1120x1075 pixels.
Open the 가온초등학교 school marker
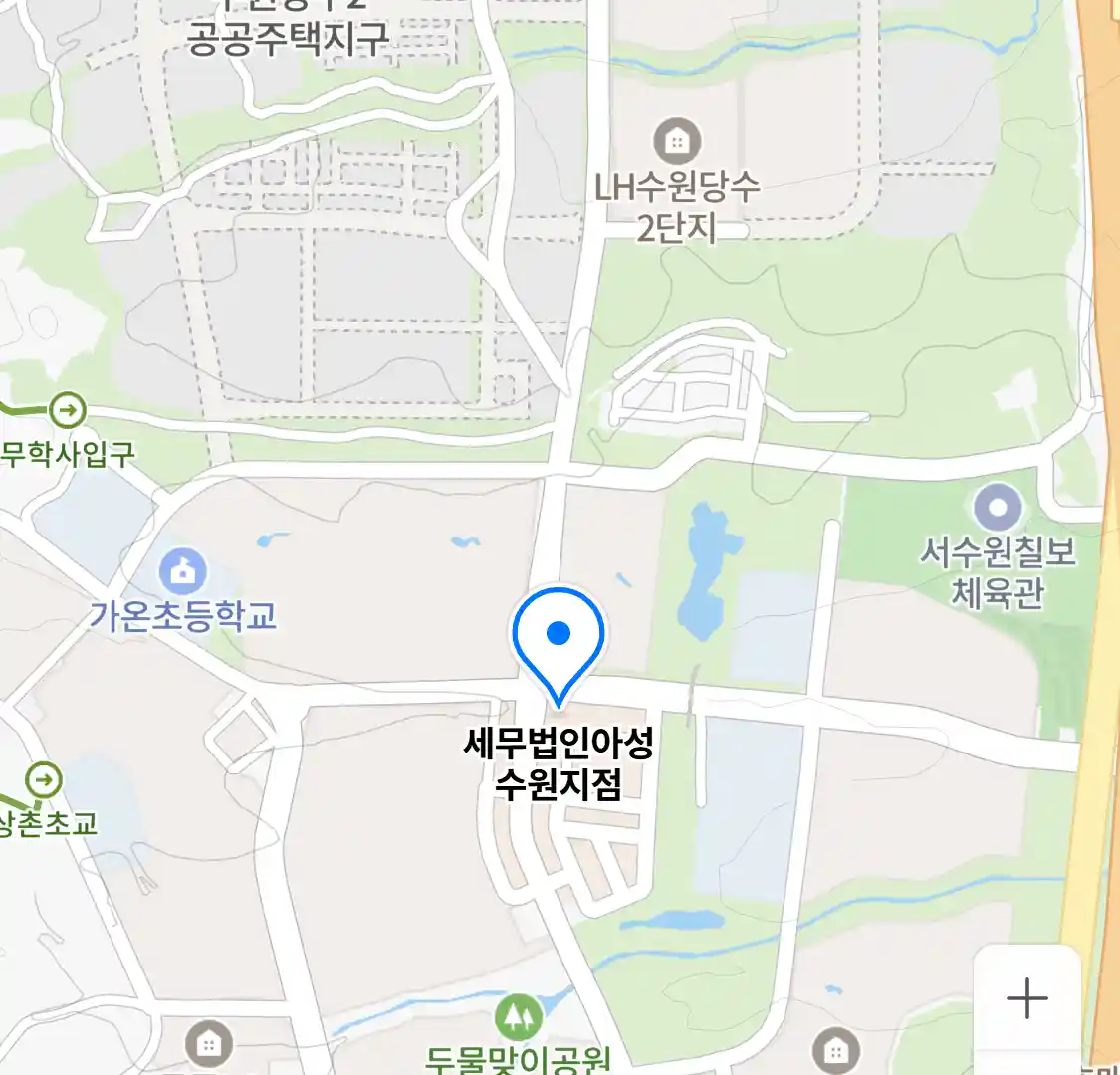point(183,571)
